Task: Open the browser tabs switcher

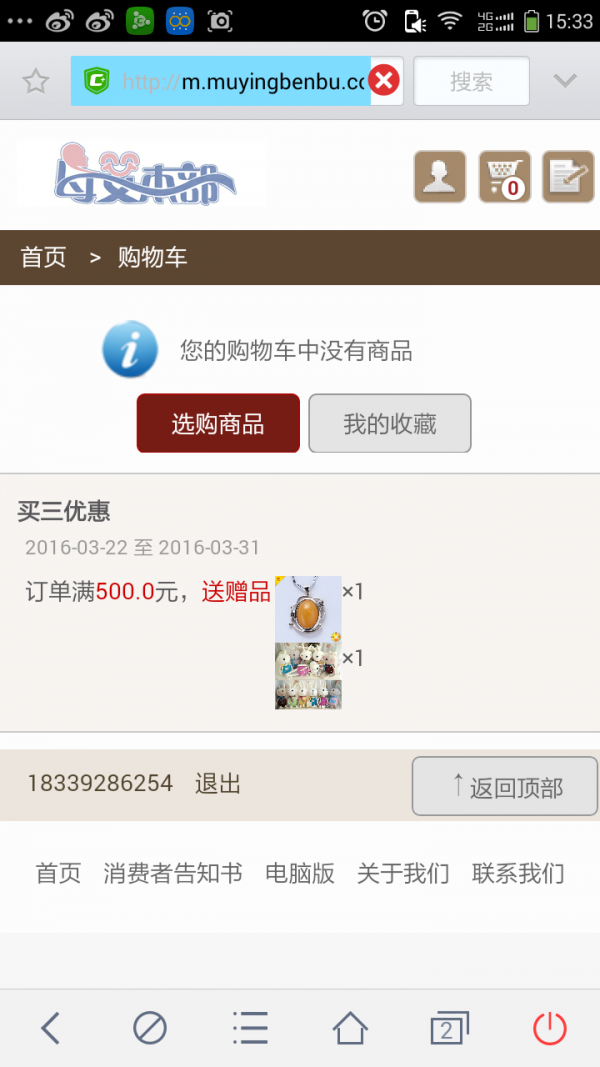Action: (x=449, y=1028)
